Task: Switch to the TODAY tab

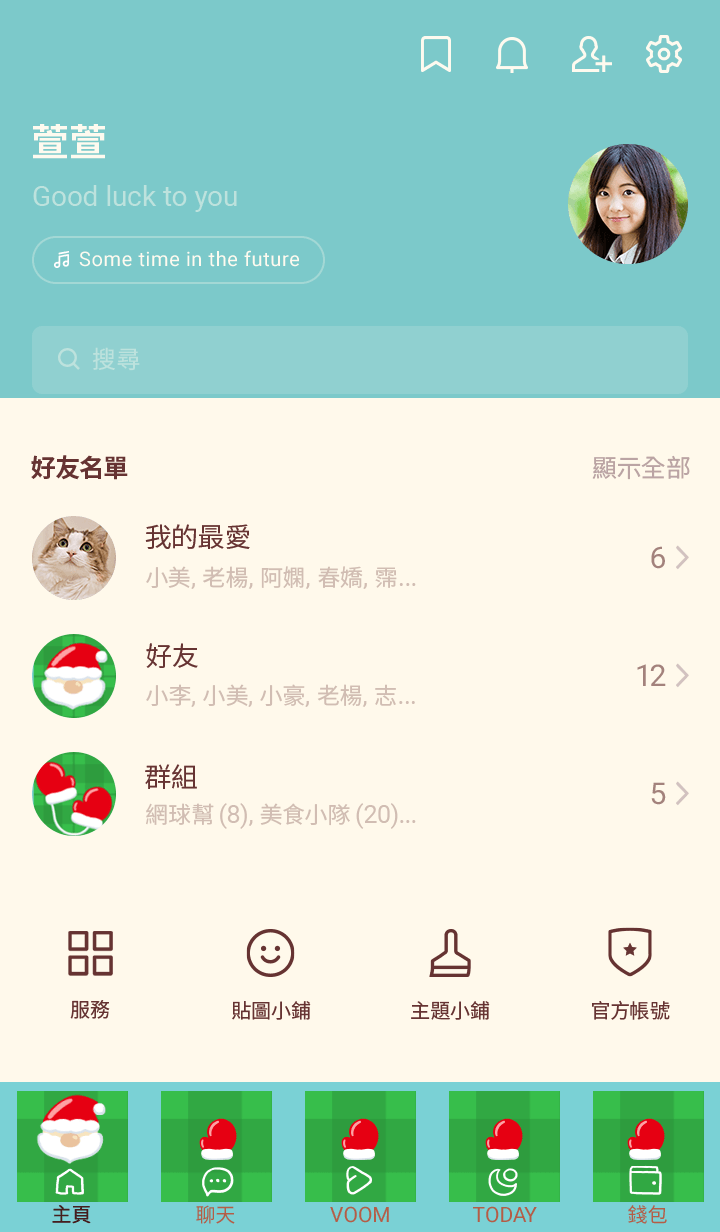Action: pos(504,1156)
